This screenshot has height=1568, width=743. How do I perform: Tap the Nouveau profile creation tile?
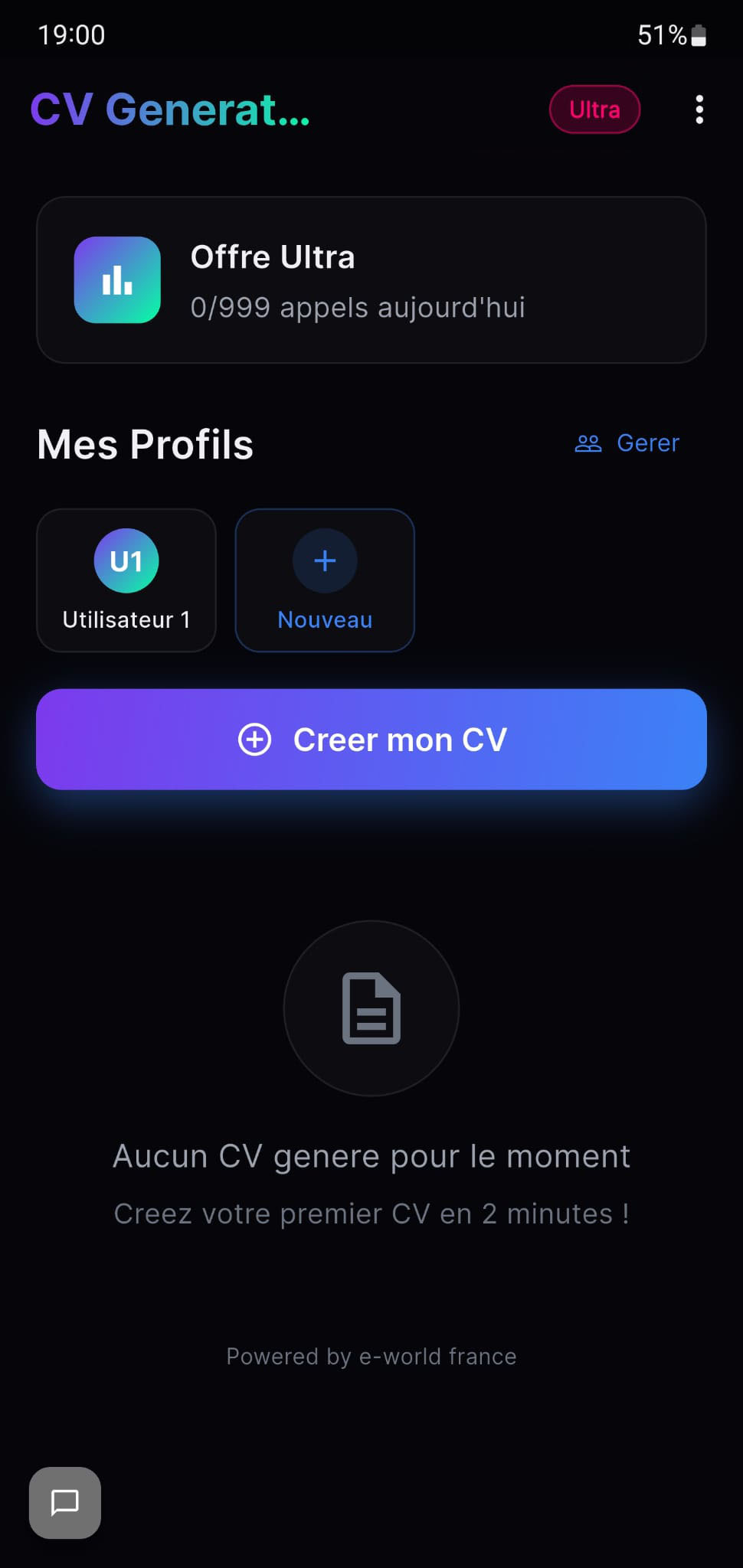click(x=325, y=580)
